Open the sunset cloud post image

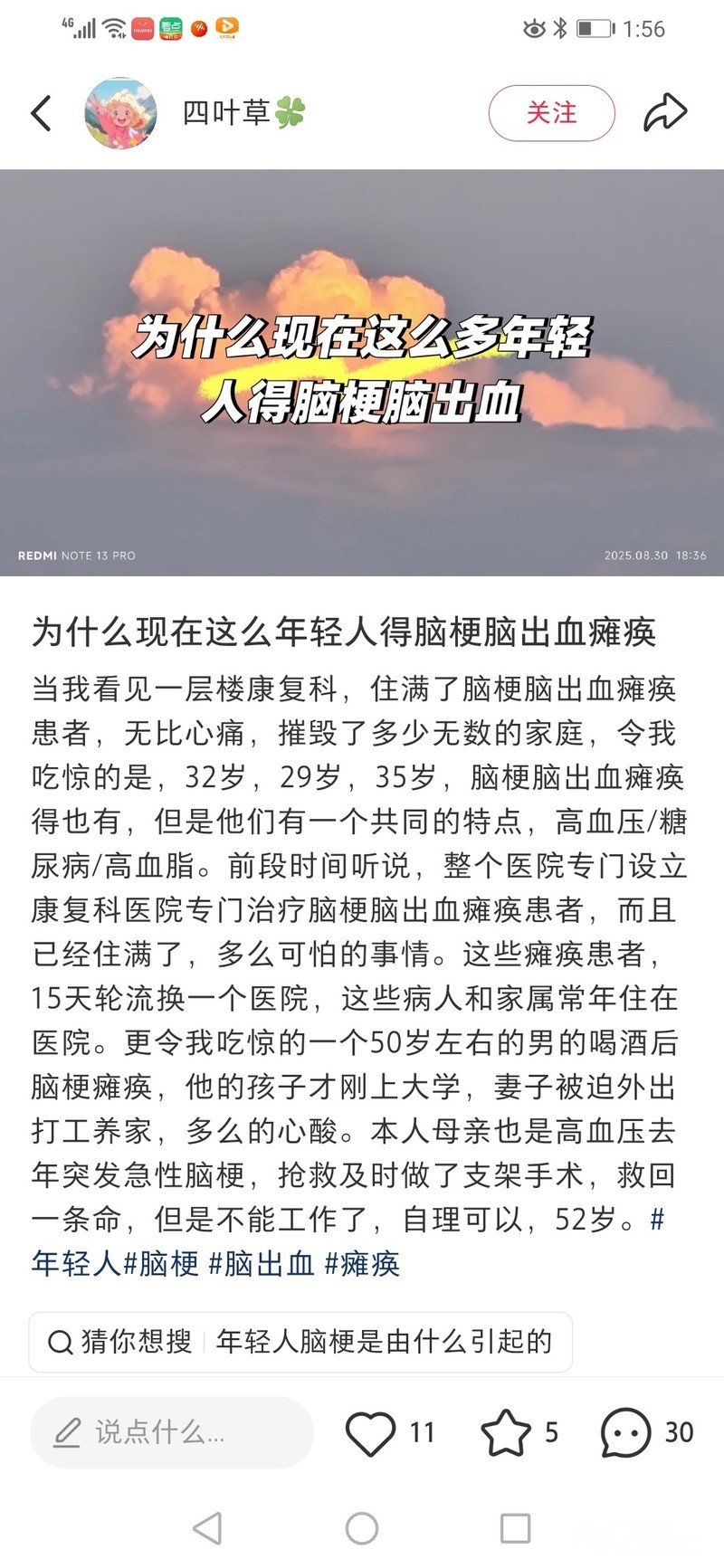(x=362, y=372)
